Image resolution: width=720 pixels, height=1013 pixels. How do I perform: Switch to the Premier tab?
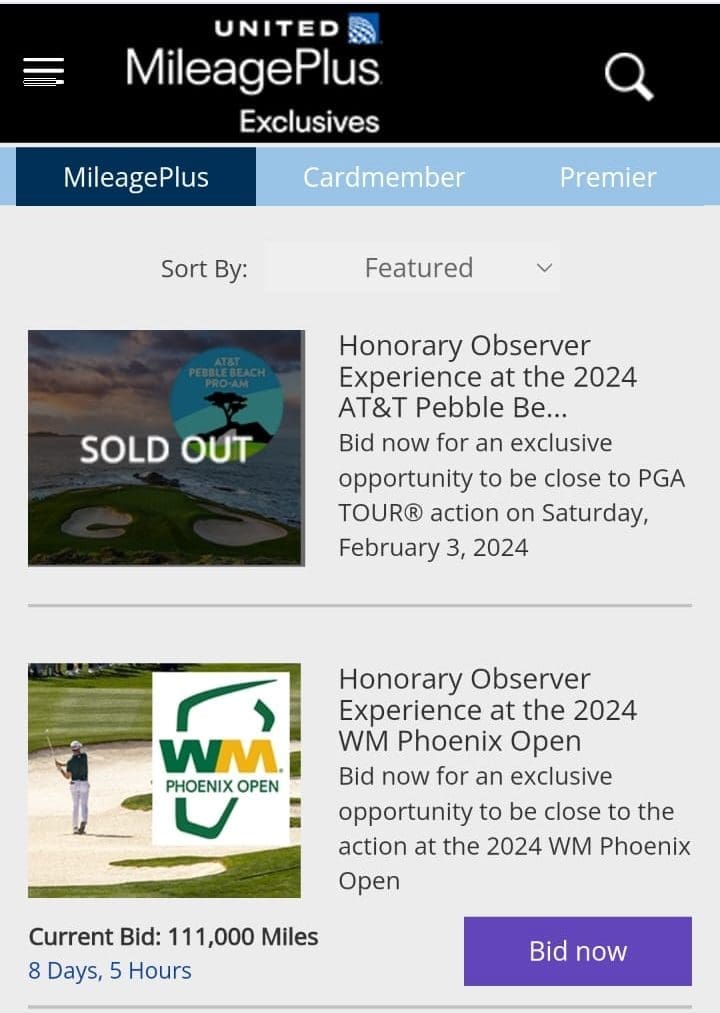click(608, 177)
